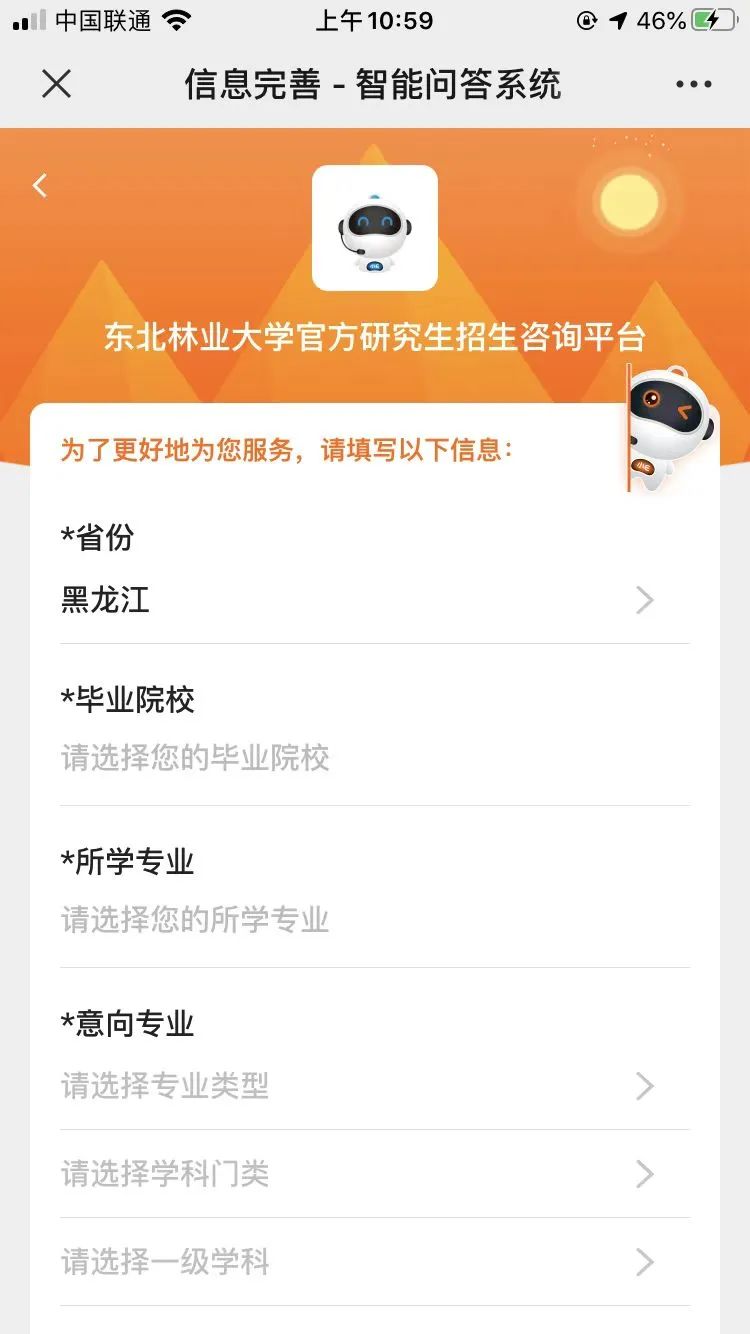Select your 所学专业 field
Viewport: 750px width, 1334px height.
(374, 920)
